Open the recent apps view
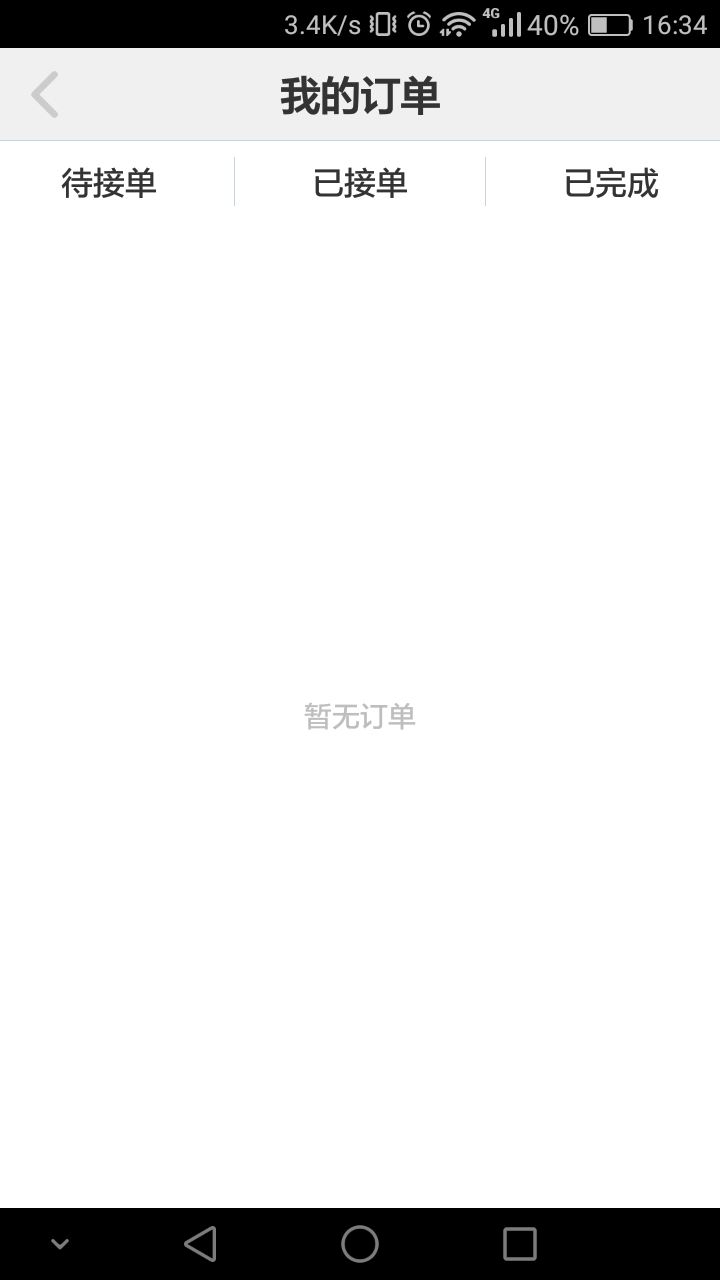The image size is (720, 1280). coord(520,1244)
